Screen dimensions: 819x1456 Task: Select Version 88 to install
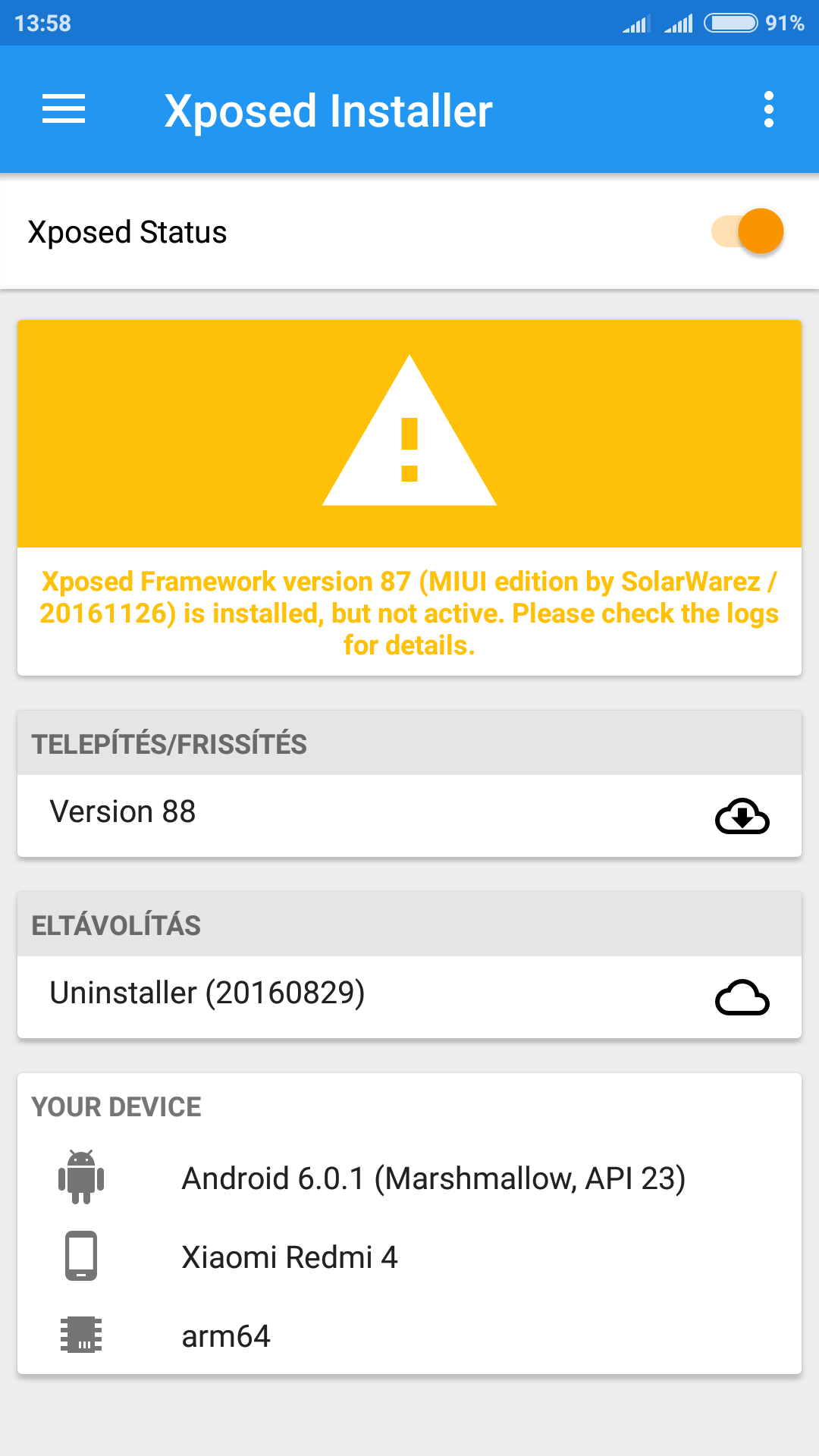click(409, 816)
